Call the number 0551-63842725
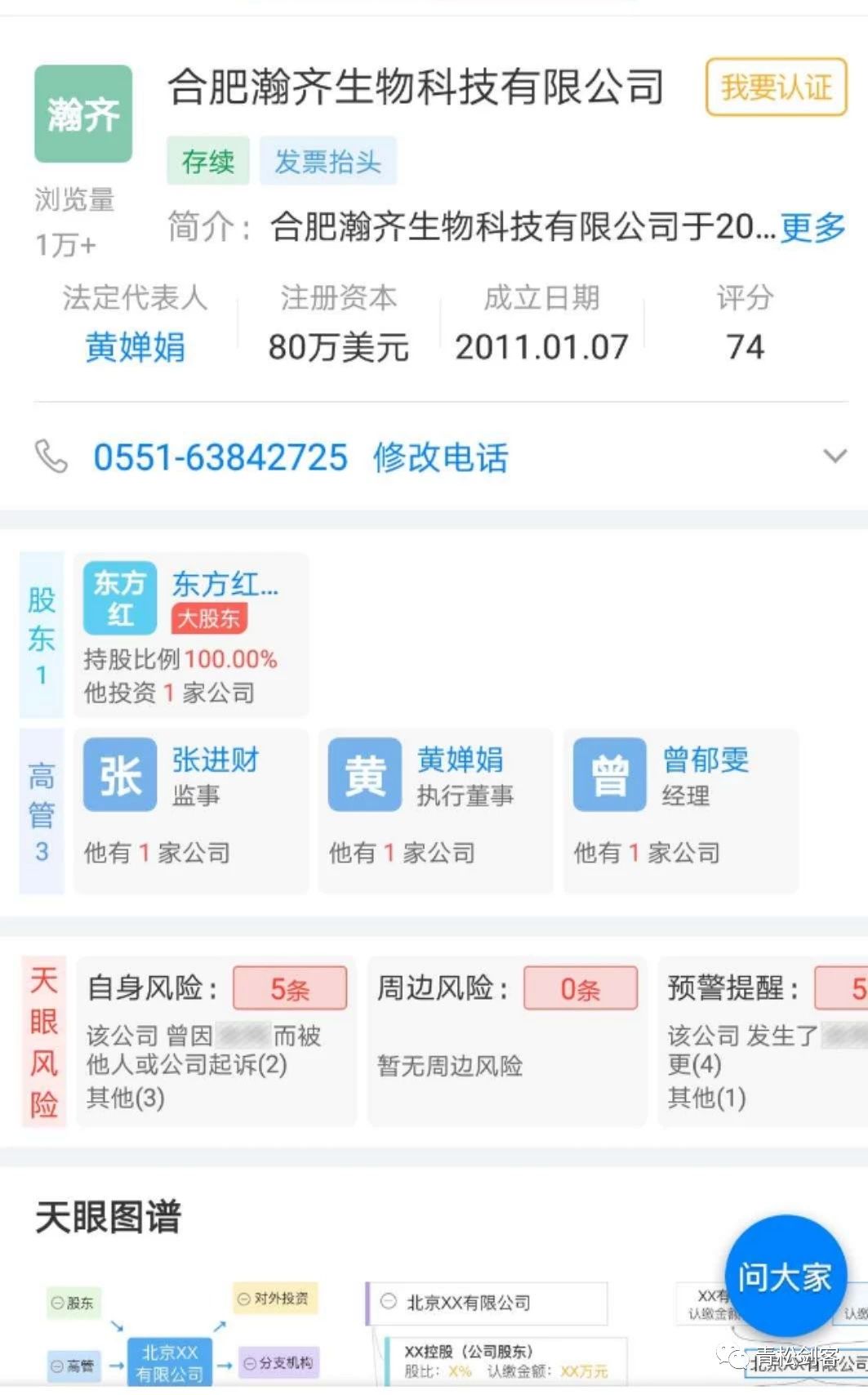This screenshot has width=868, height=1395. pos(220,457)
